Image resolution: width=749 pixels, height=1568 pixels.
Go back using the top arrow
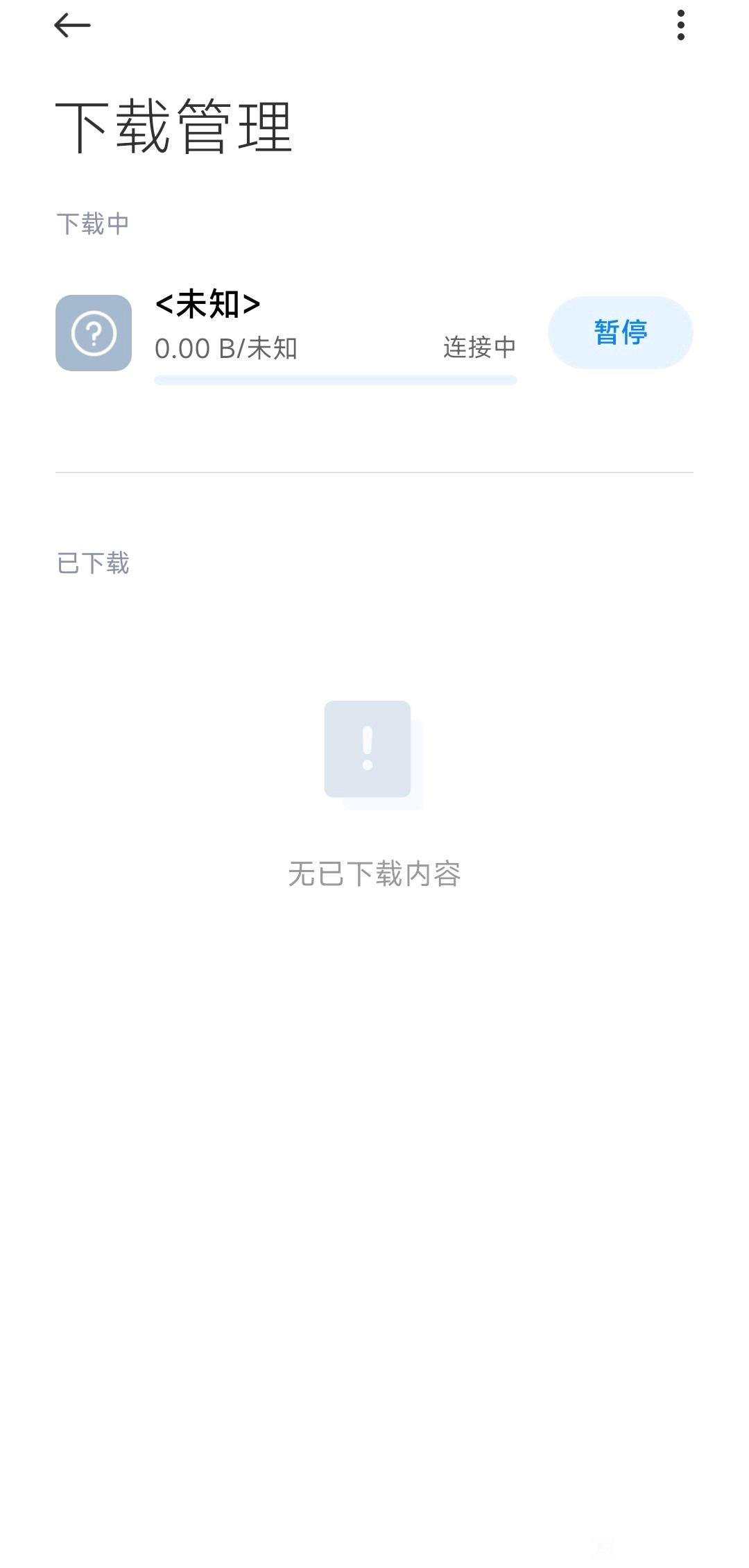click(x=72, y=26)
